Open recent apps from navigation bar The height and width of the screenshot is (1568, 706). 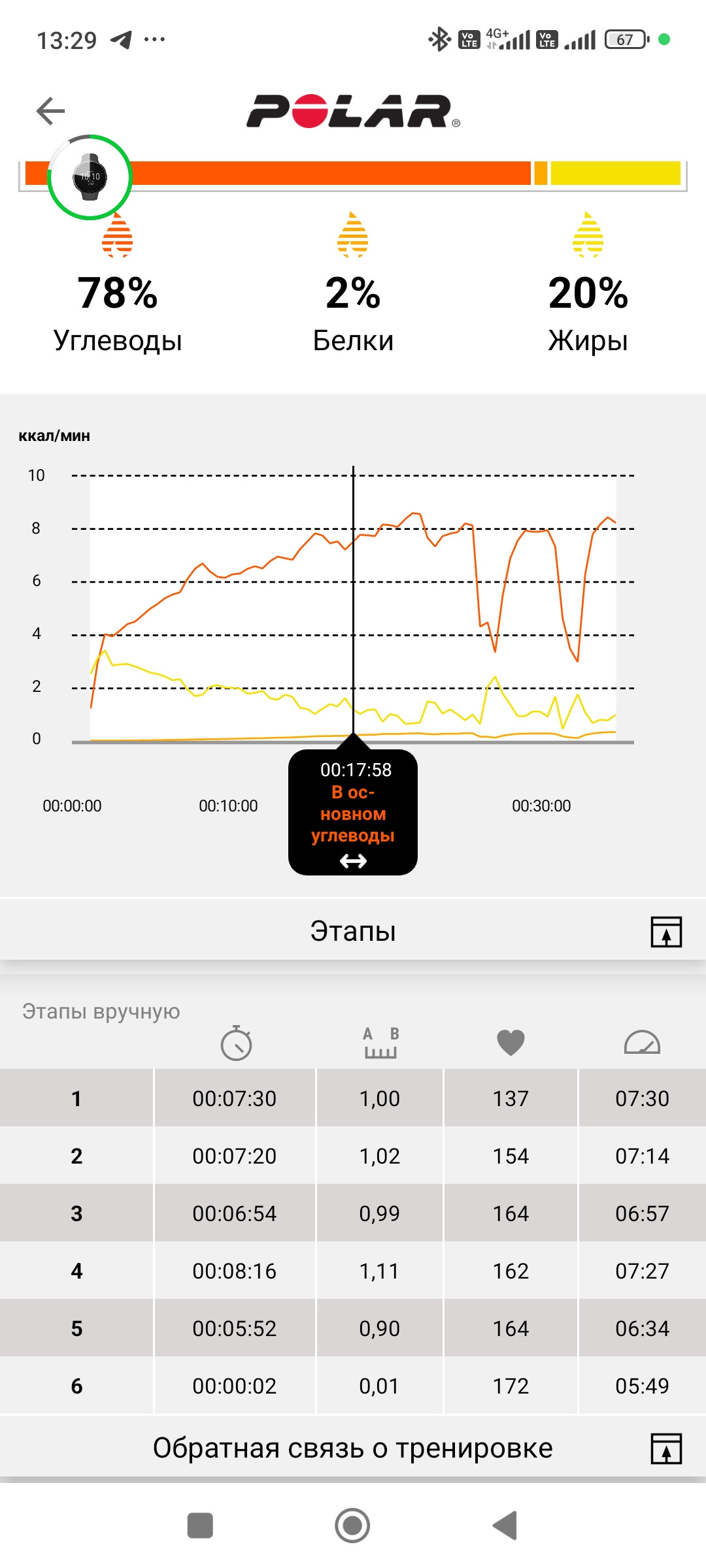(200, 1526)
